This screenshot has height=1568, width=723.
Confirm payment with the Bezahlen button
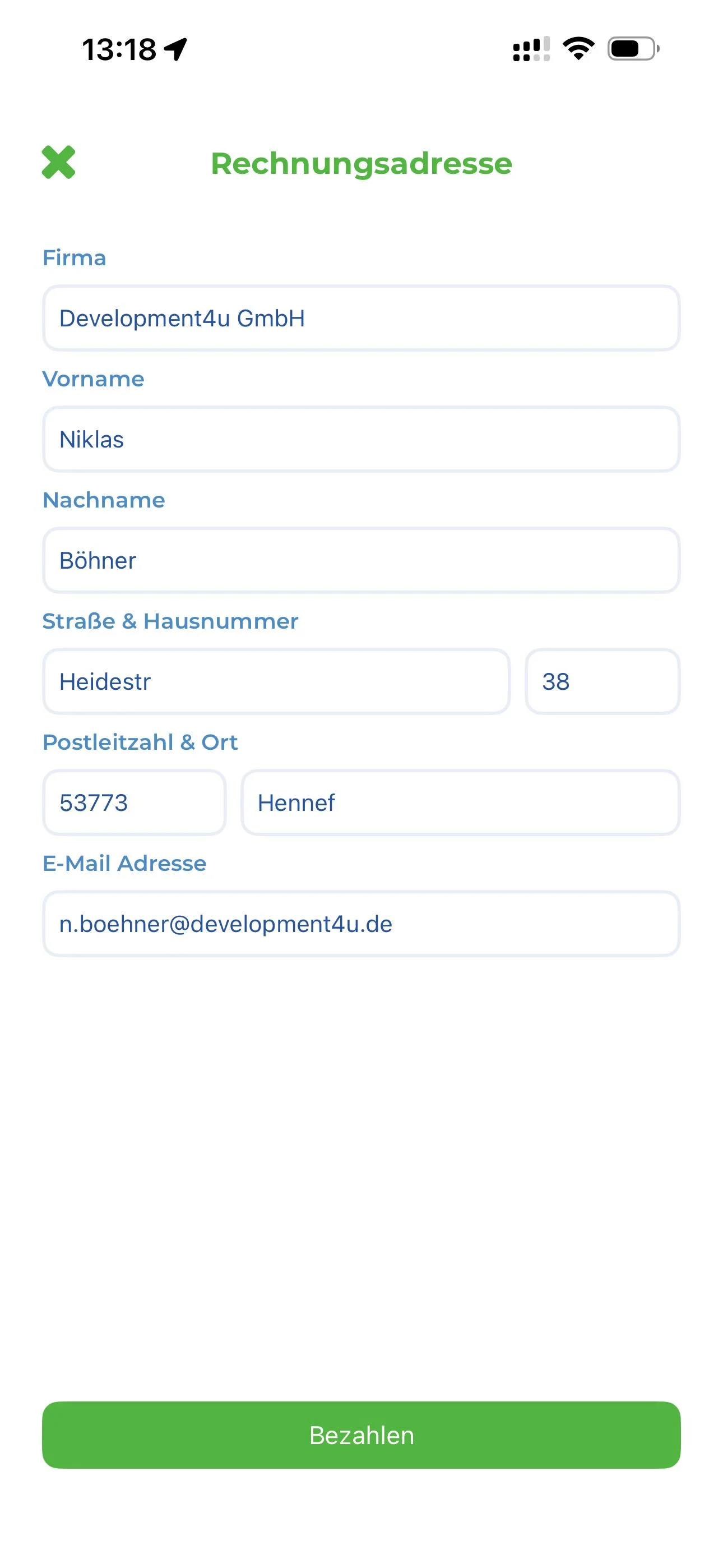point(361,1435)
